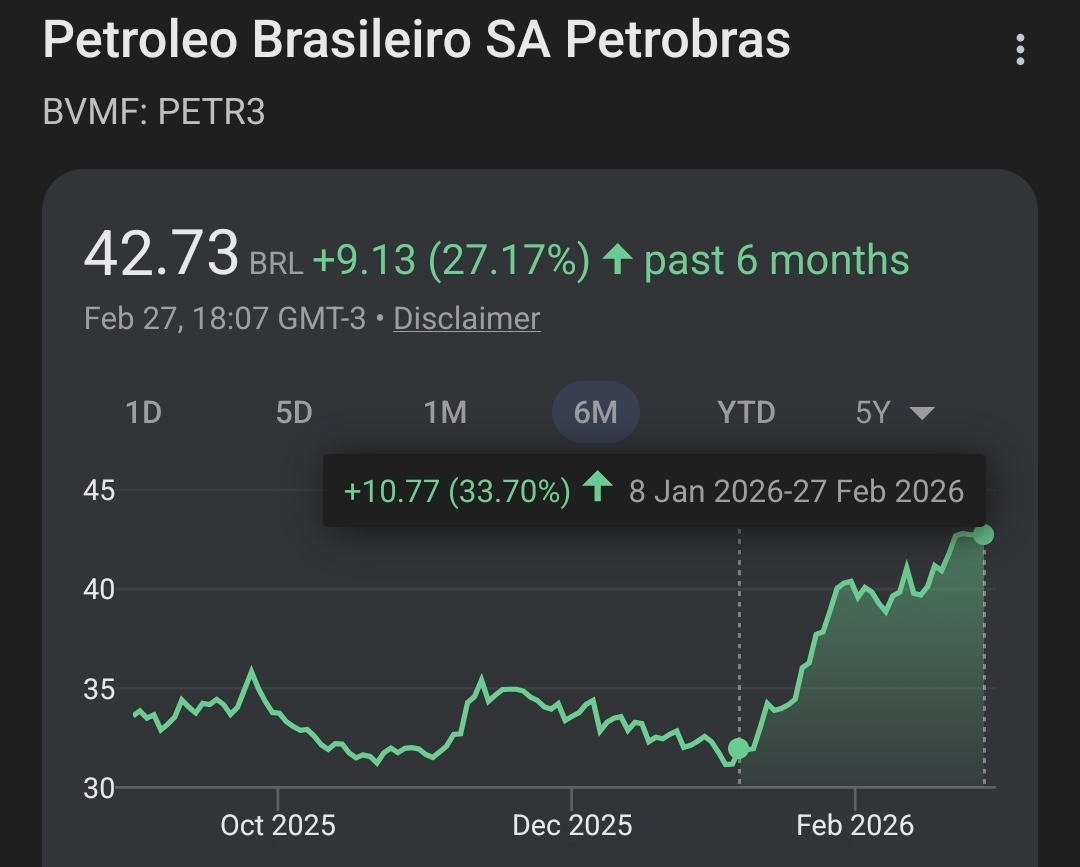Open the Disclaimer link

[467, 318]
